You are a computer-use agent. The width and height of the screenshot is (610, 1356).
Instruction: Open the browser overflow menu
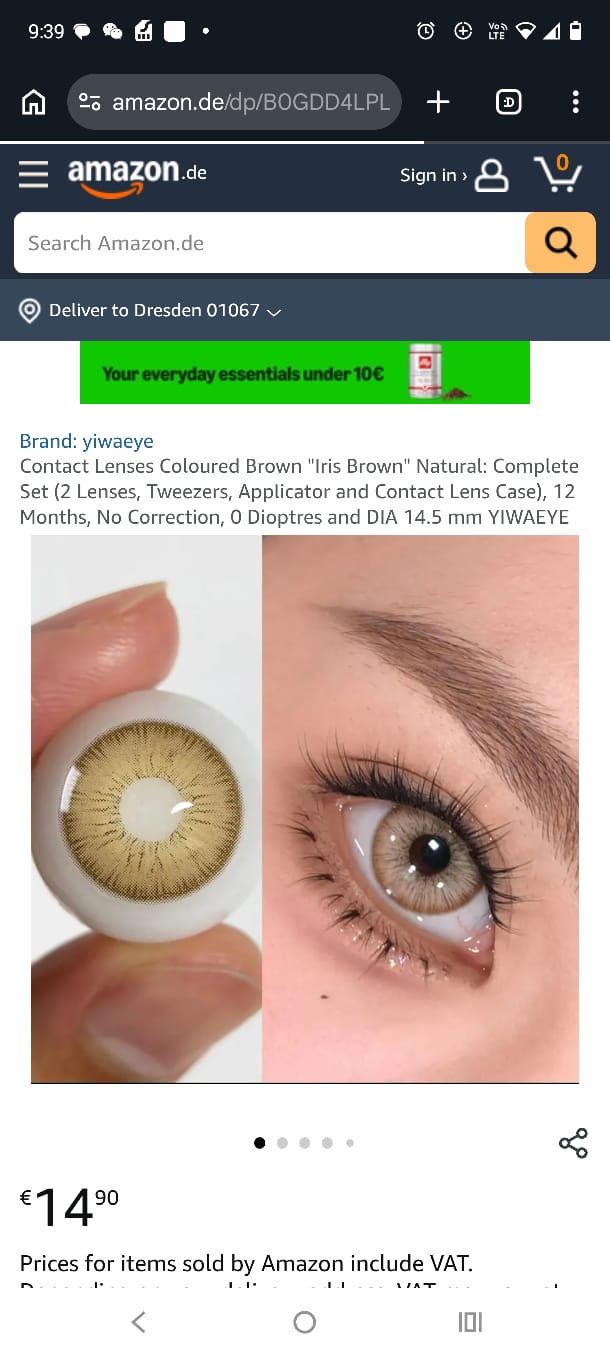(575, 102)
